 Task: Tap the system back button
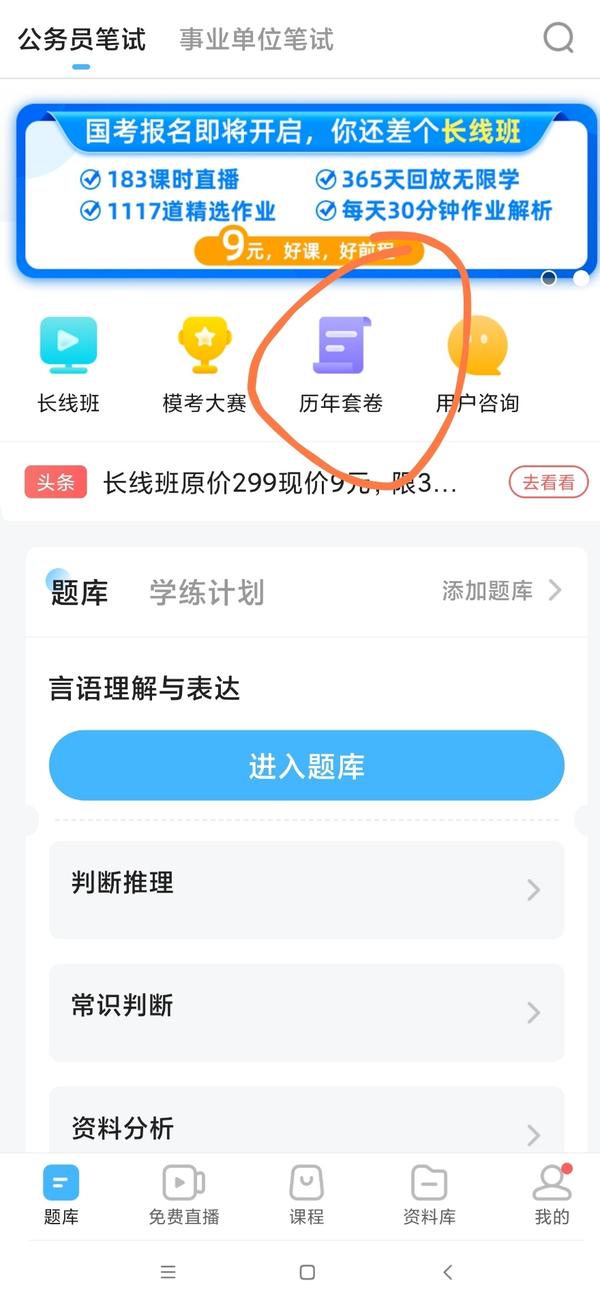pos(447,1272)
